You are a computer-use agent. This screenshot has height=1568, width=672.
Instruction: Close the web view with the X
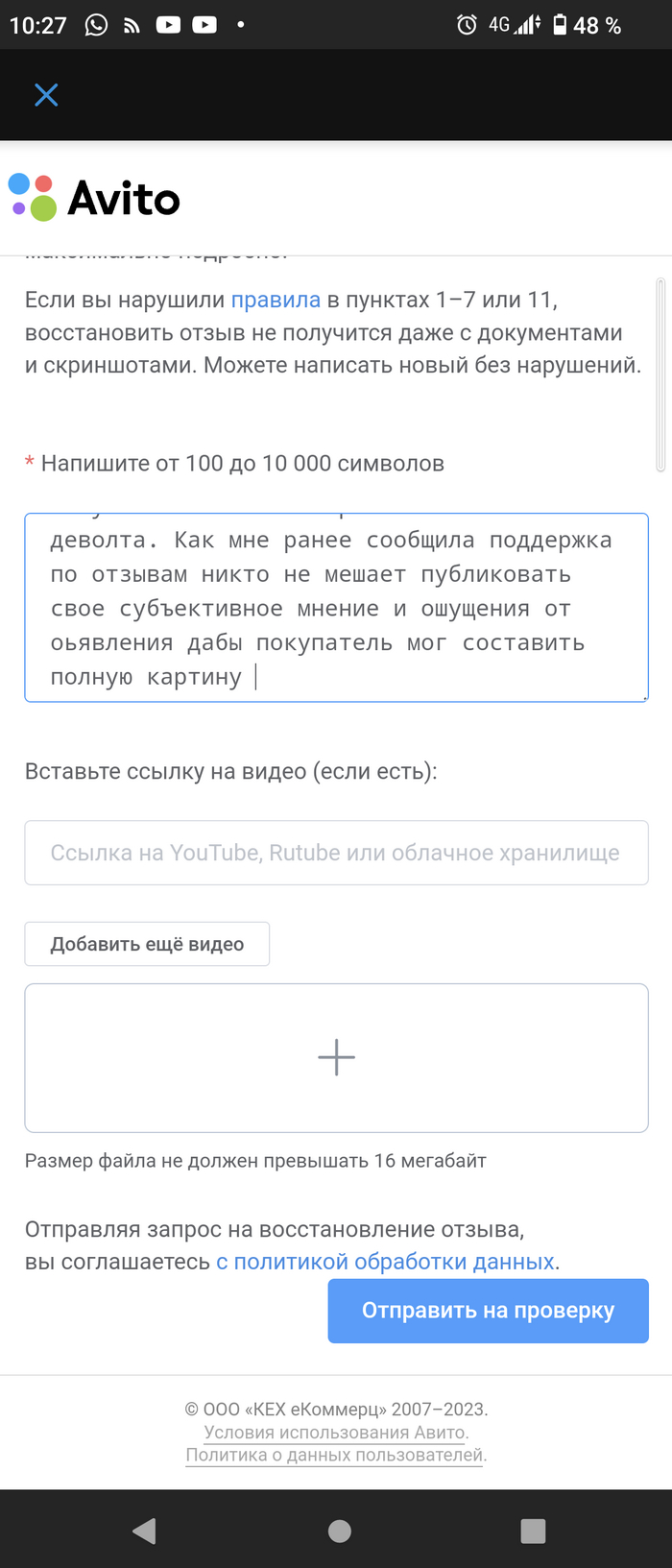pyautogui.click(x=46, y=95)
